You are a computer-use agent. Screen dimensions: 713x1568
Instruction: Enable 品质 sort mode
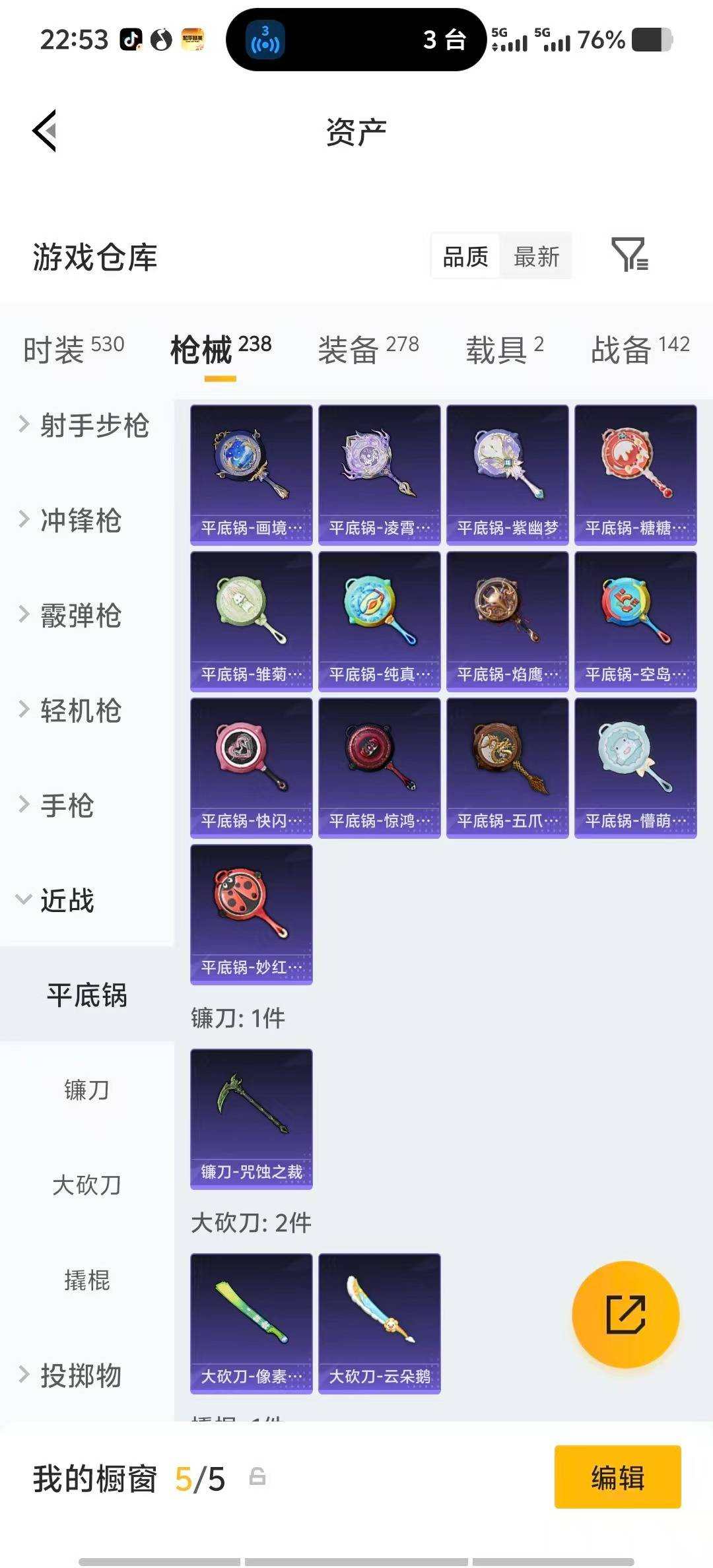click(463, 256)
